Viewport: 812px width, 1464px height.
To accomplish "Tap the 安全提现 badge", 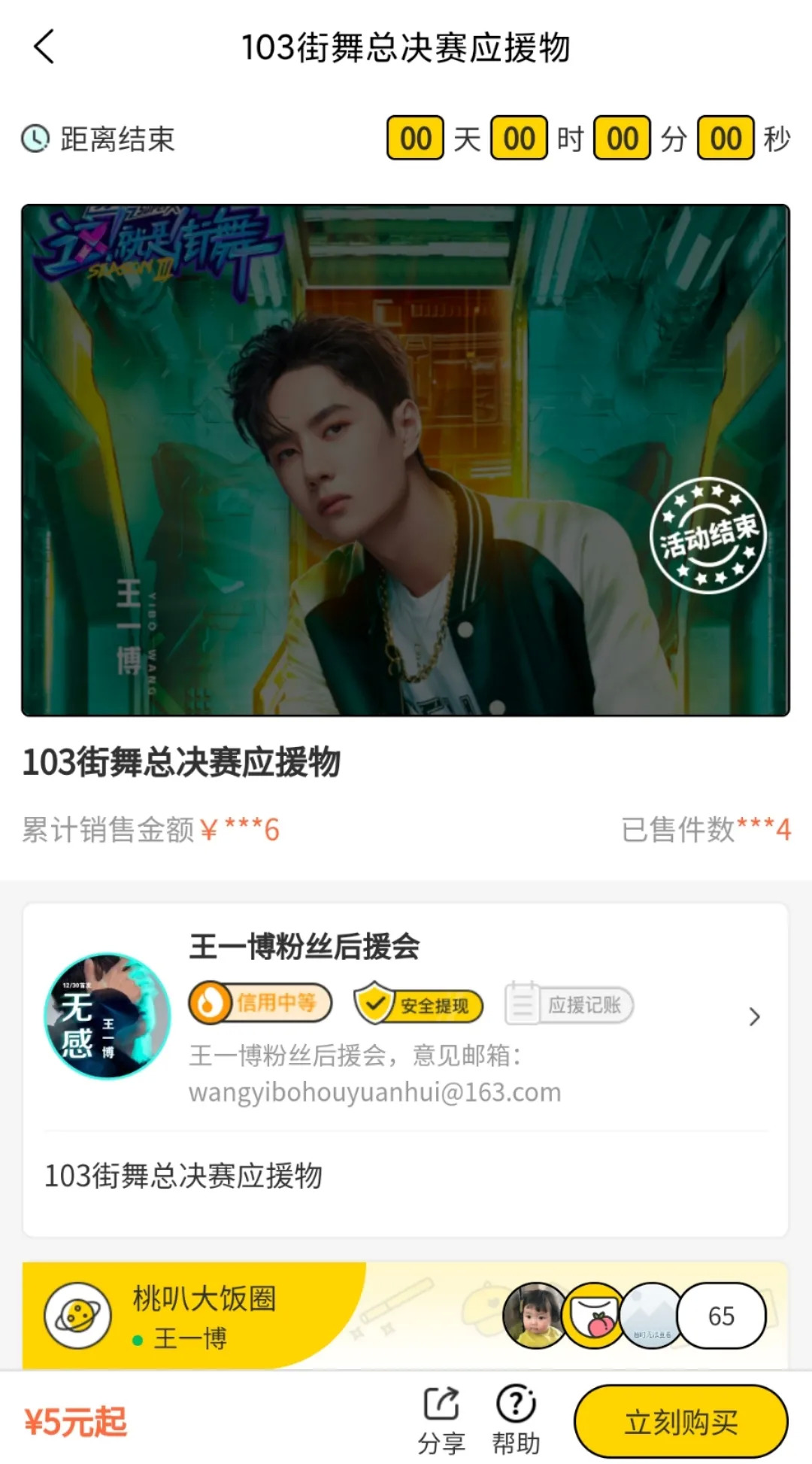I will tap(418, 1004).
